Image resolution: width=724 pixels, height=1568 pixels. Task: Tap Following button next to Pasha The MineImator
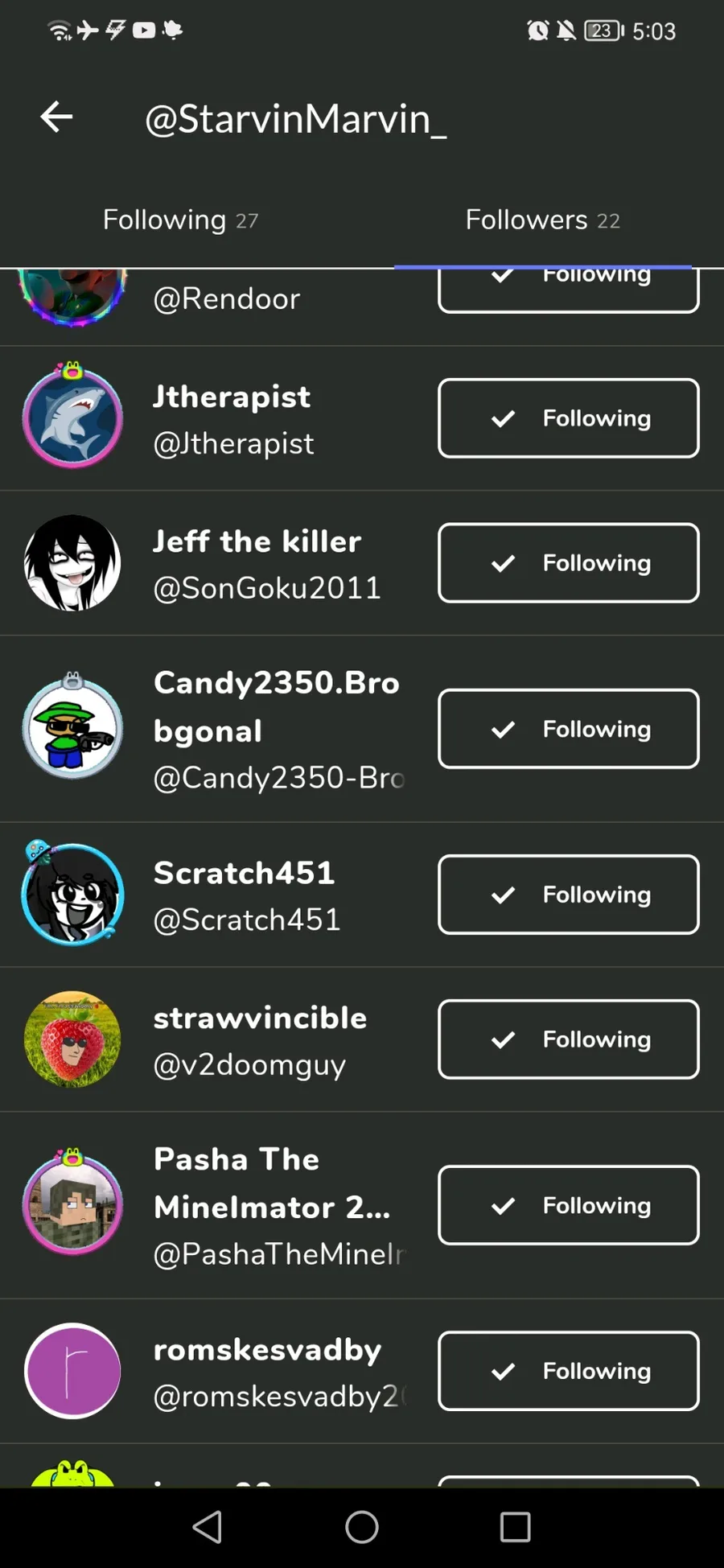tap(568, 1205)
